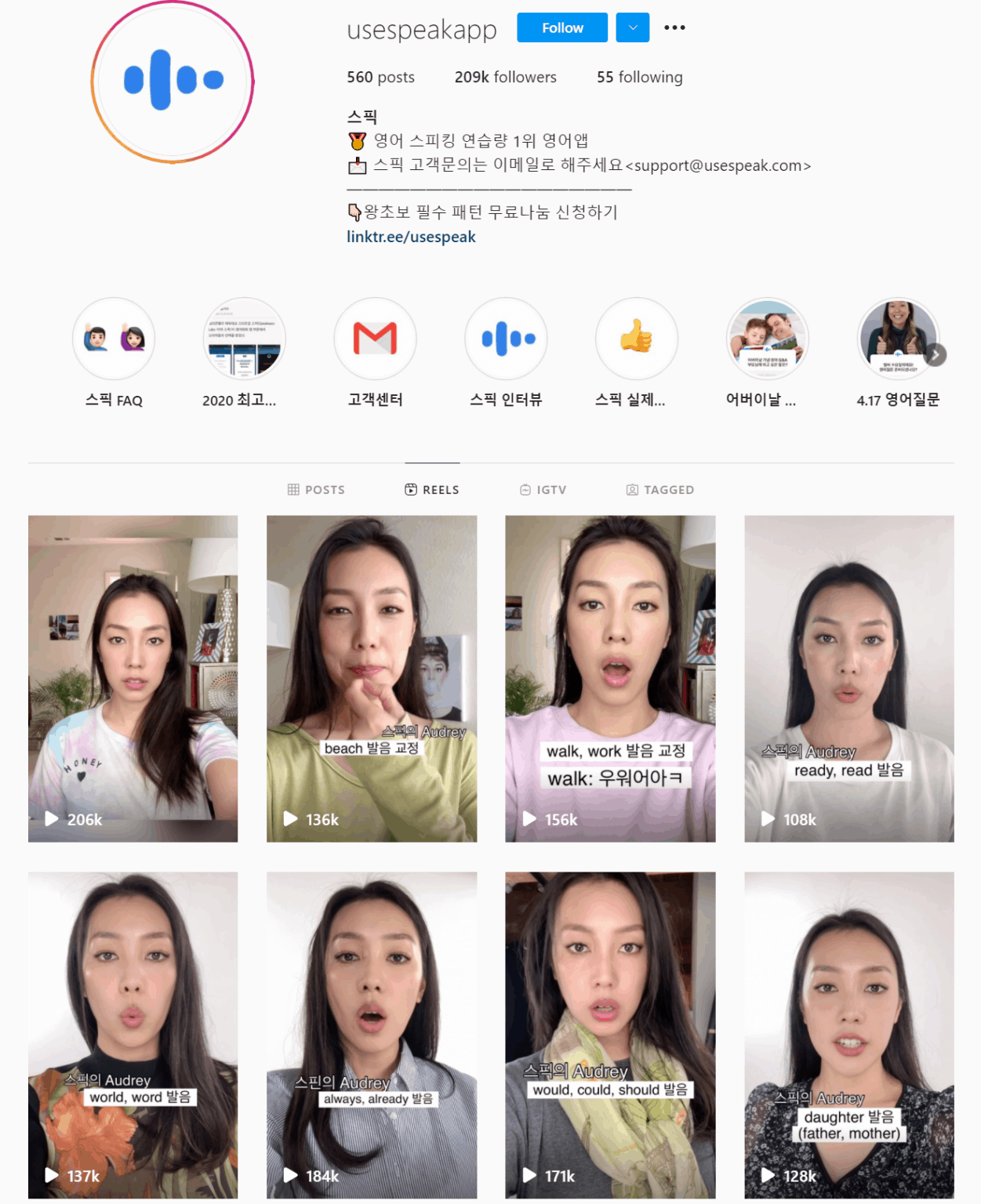Image resolution: width=981 pixels, height=1204 pixels.
Task: Open the three-dot options menu
Action: (674, 27)
